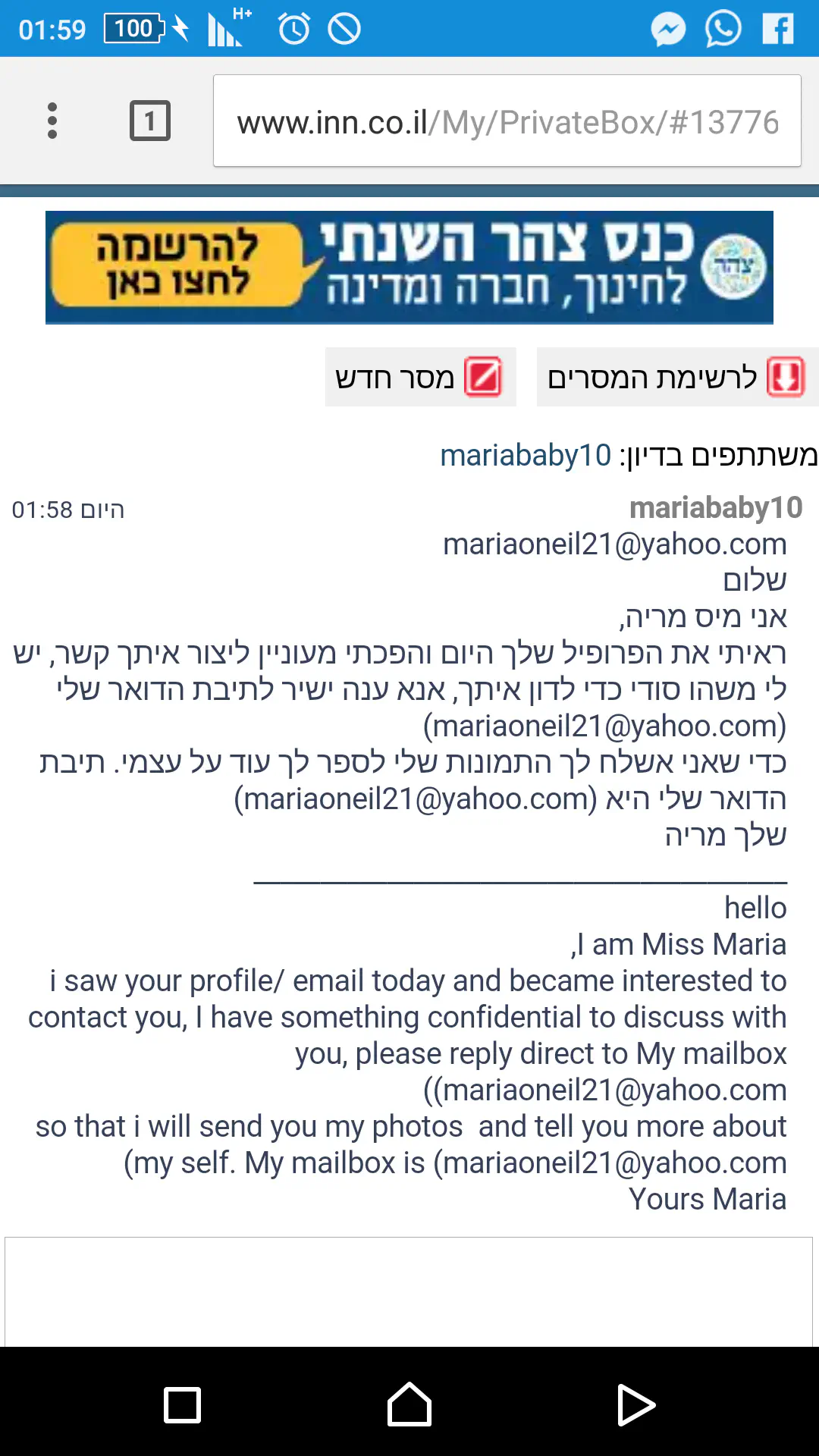Go to the home screen
Viewport: 819px width, 1456px height.
click(409, 1404)
